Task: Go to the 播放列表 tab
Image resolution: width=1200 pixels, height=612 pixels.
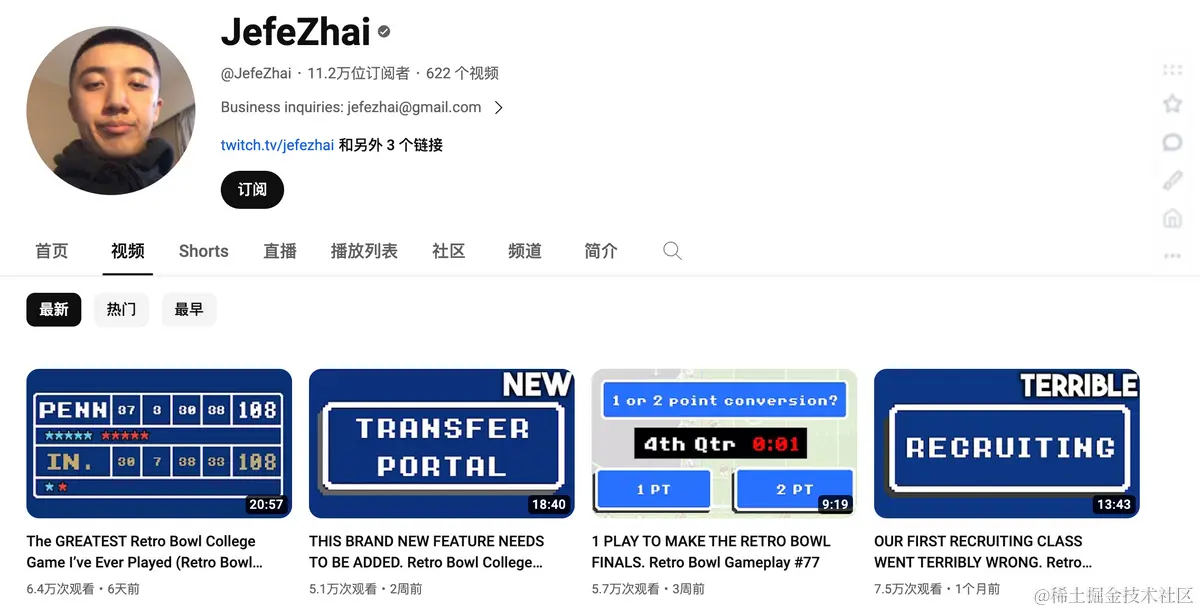Action: click(364, 251)
